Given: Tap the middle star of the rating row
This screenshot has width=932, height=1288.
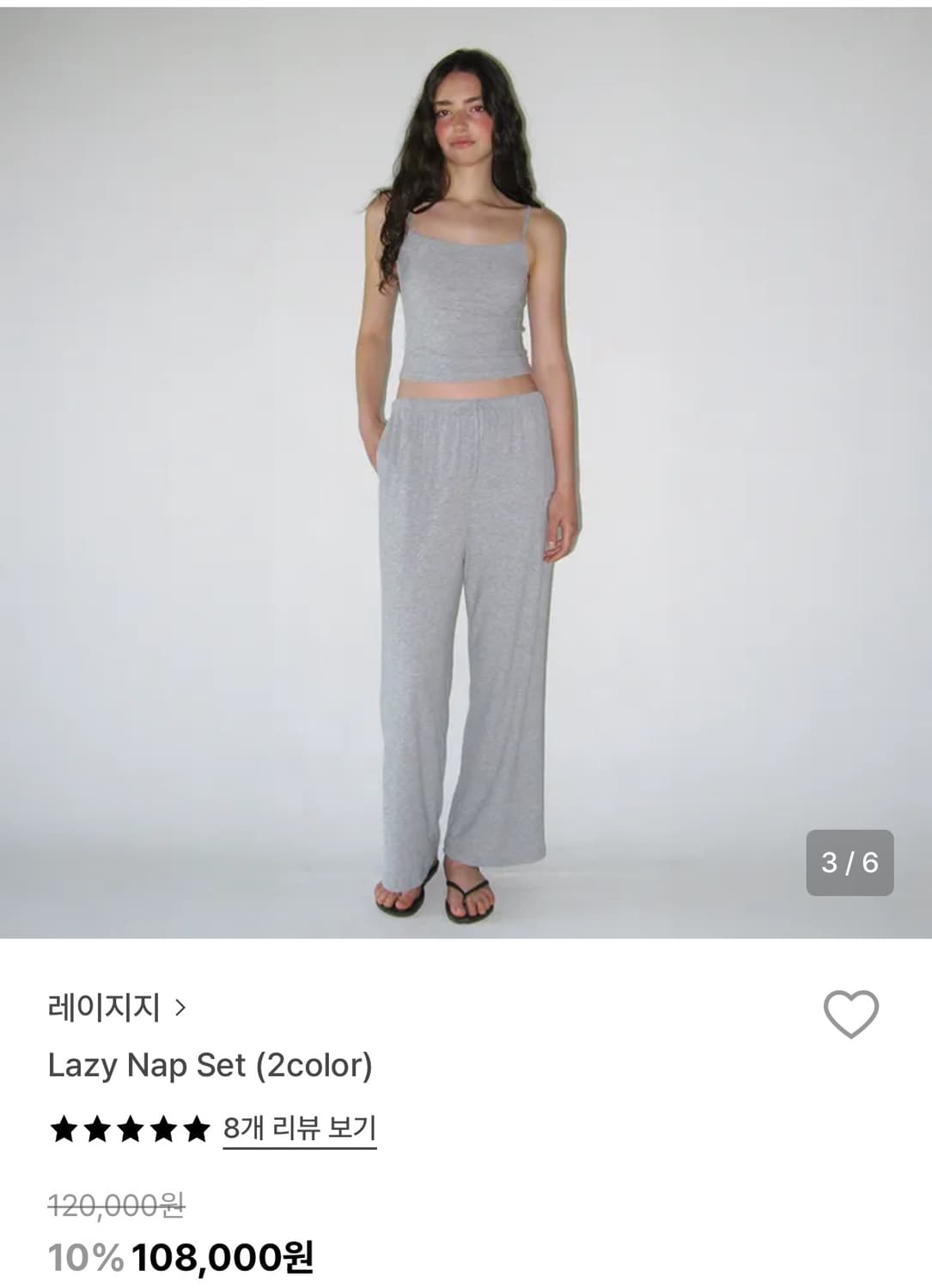Looking at the screenshot, I should (x=131, y=1125).
